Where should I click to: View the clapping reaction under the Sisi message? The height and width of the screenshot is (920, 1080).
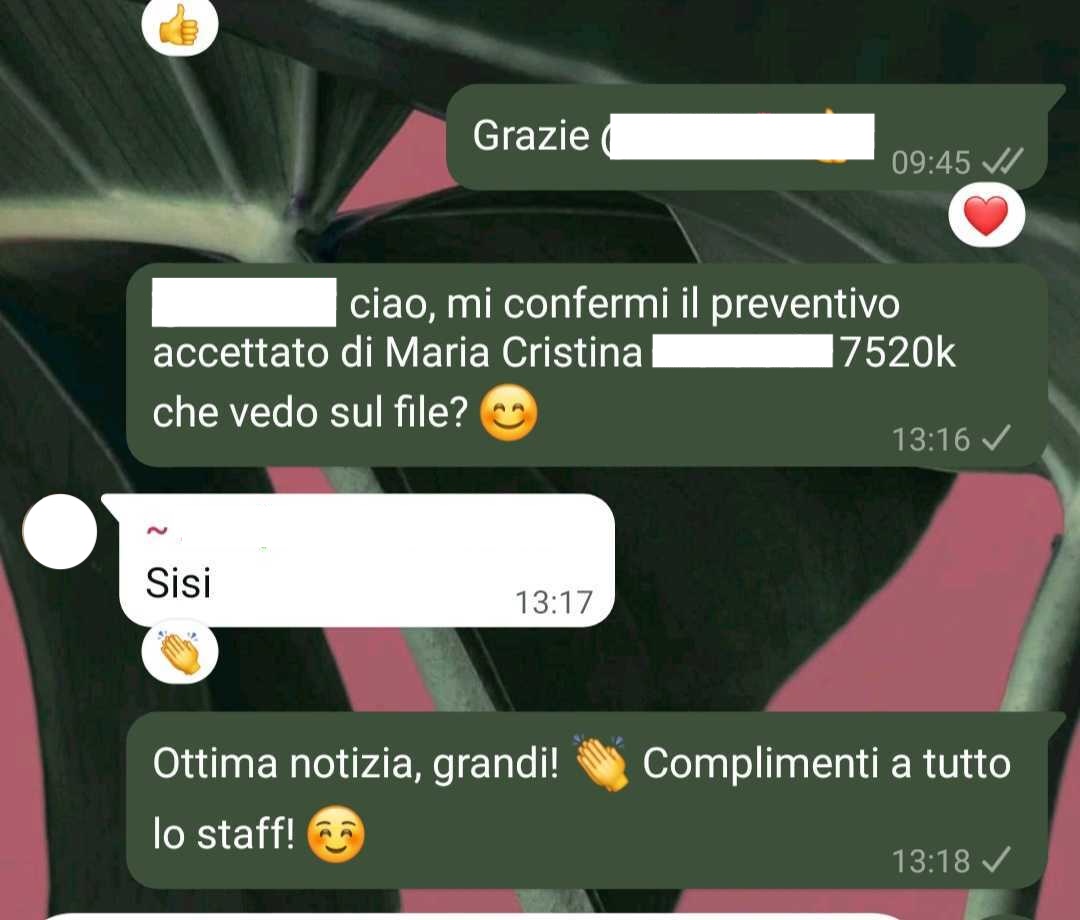coord(180,653)
